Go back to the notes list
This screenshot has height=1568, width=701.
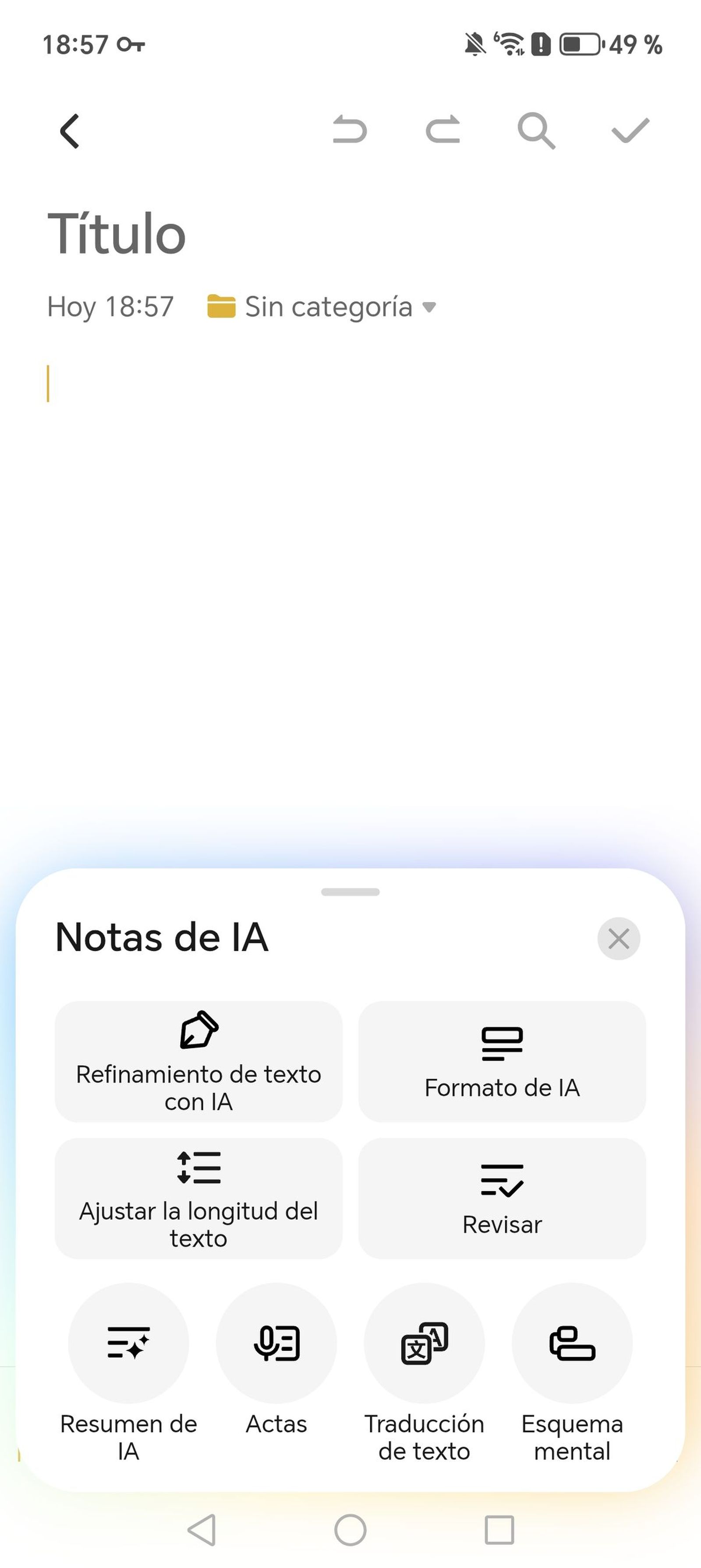[x=69, y=131]
